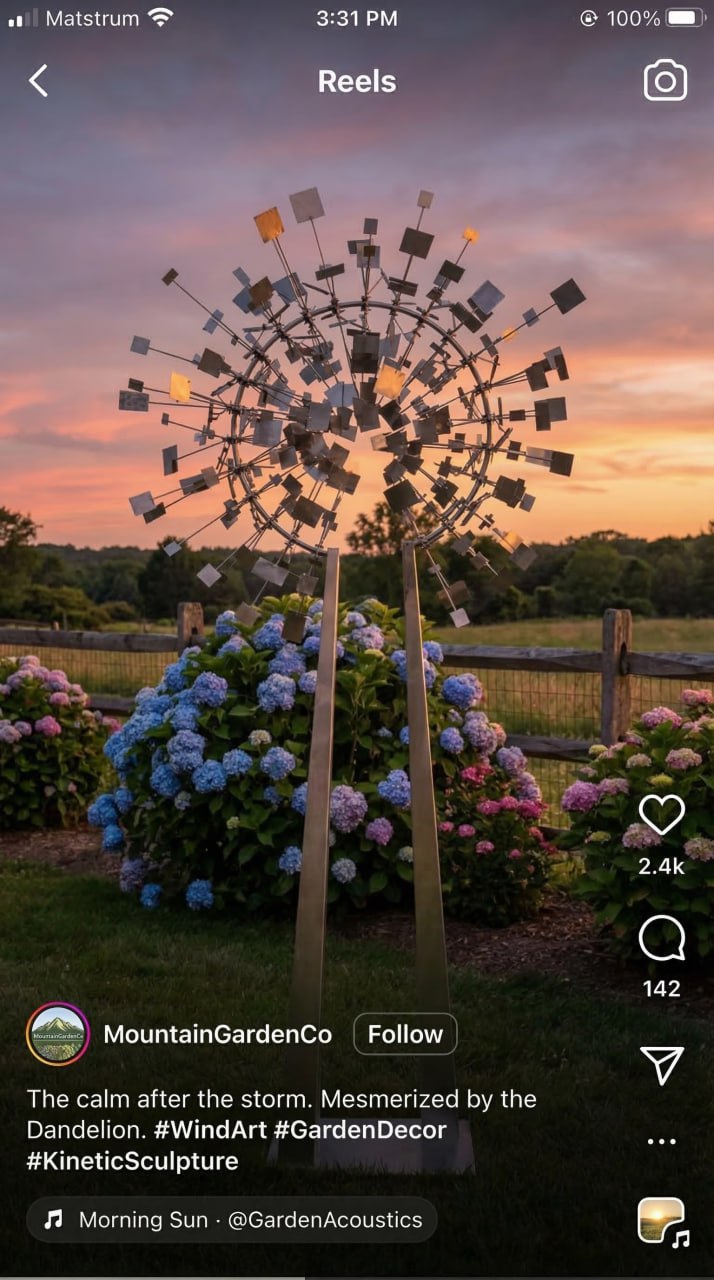
Task: Open the camera to create a reel
Action: click(x=665, y=81)
